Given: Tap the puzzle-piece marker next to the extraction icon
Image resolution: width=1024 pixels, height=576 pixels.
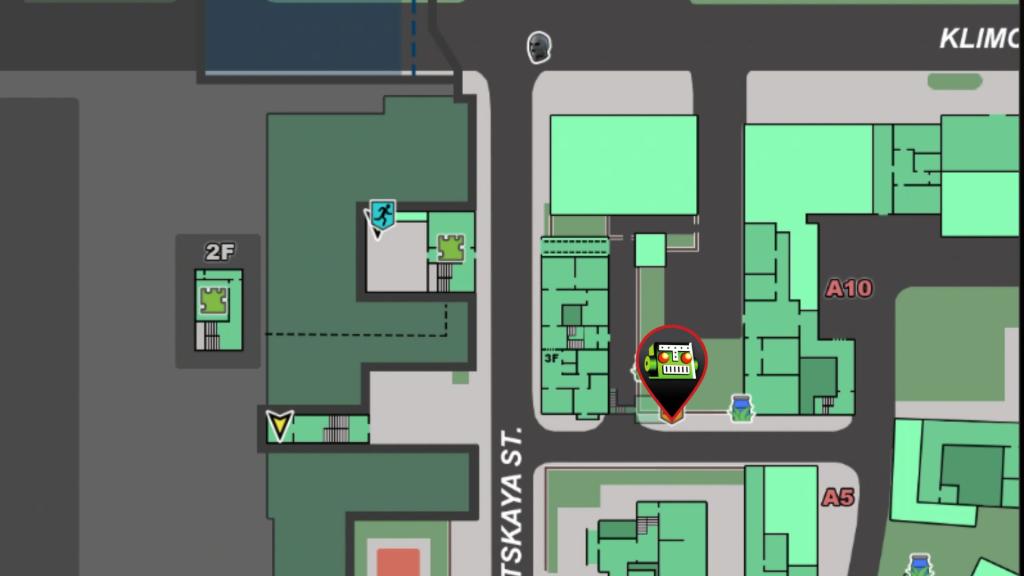Looking at the screenshot, I should tap(450, 246).
